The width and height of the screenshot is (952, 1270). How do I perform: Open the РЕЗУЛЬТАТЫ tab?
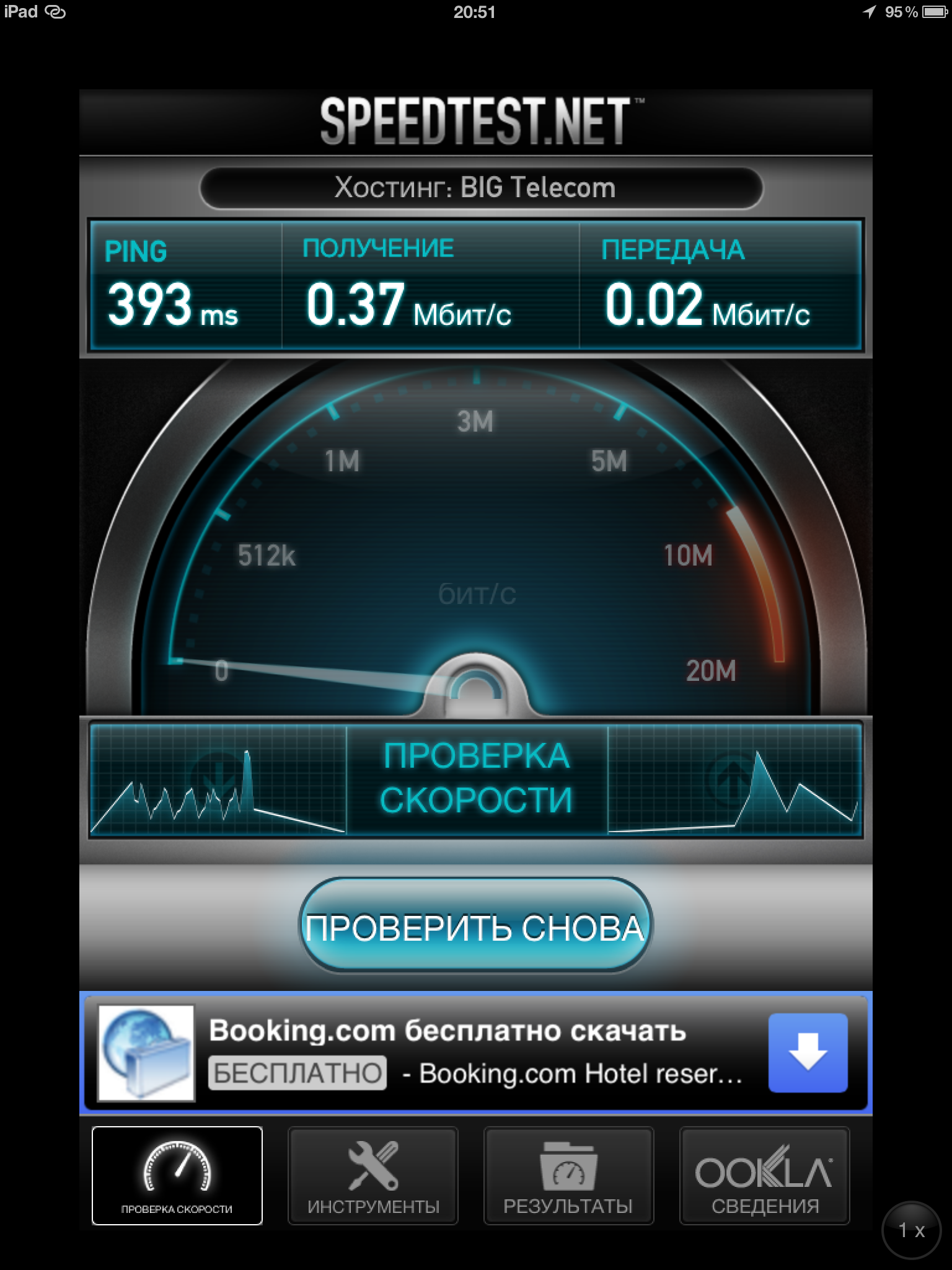[x=568, y=1176]
